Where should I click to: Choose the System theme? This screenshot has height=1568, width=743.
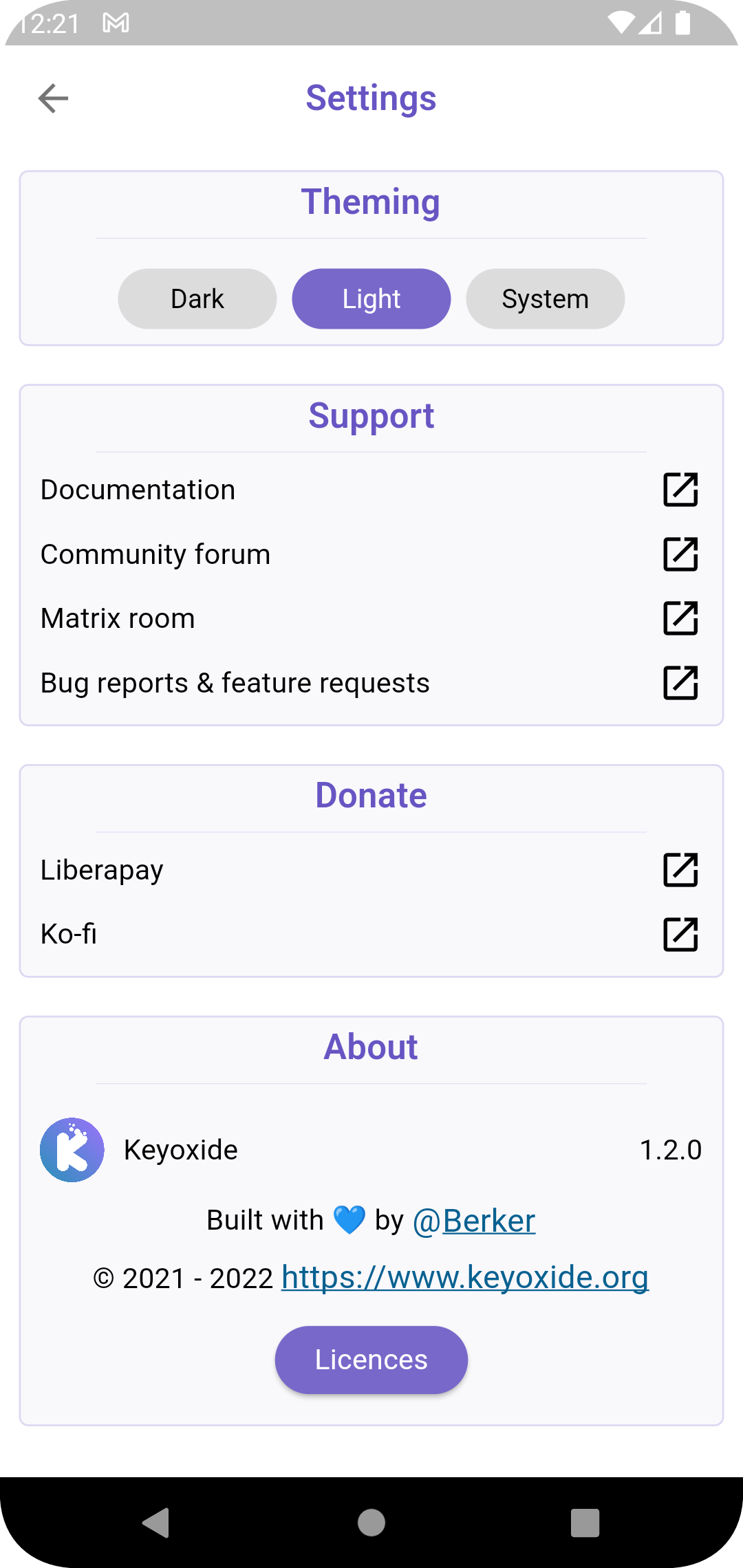pos(545,299)
